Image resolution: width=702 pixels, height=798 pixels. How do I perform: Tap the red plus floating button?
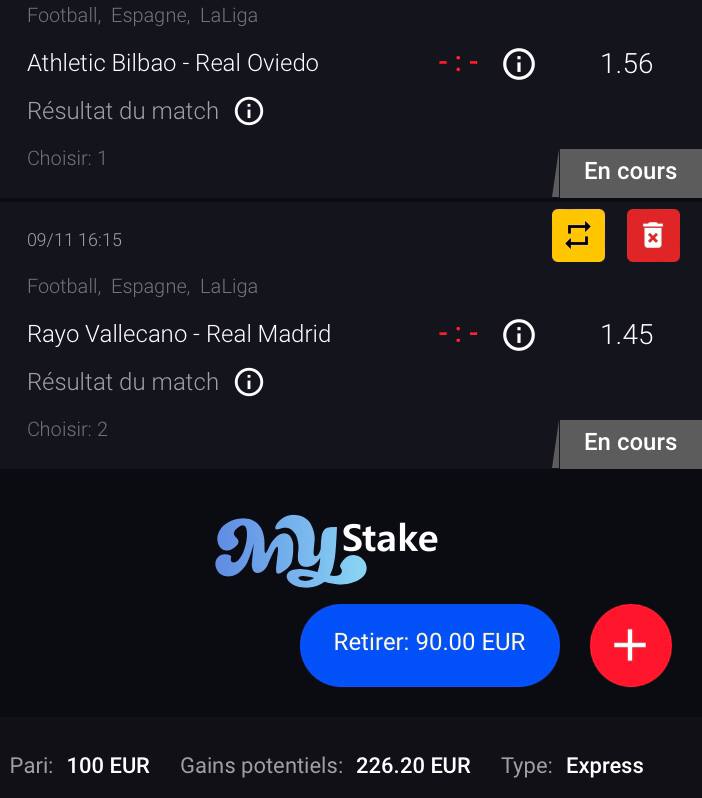(630, 645)
